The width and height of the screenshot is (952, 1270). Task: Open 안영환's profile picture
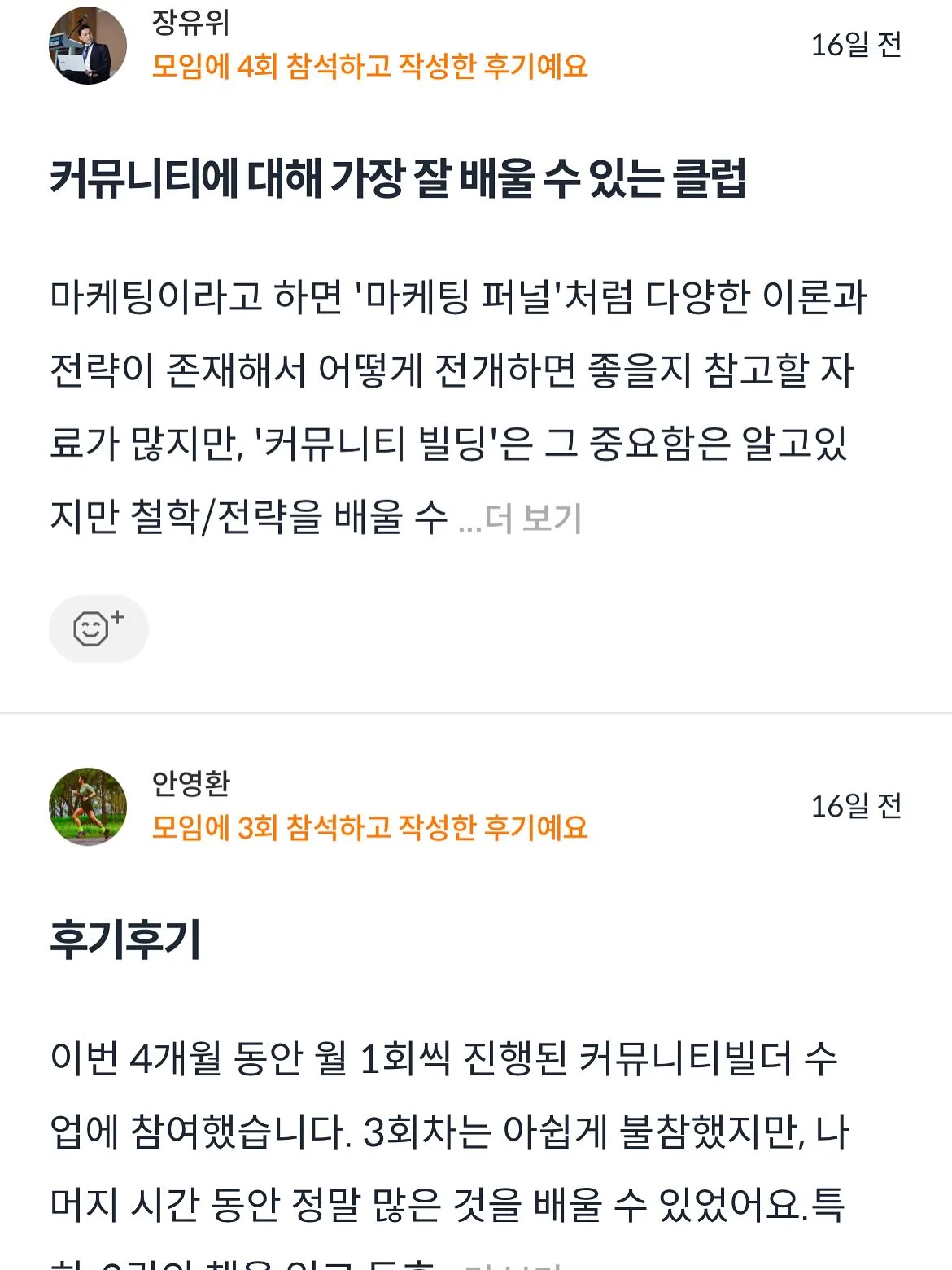[88, 806]
